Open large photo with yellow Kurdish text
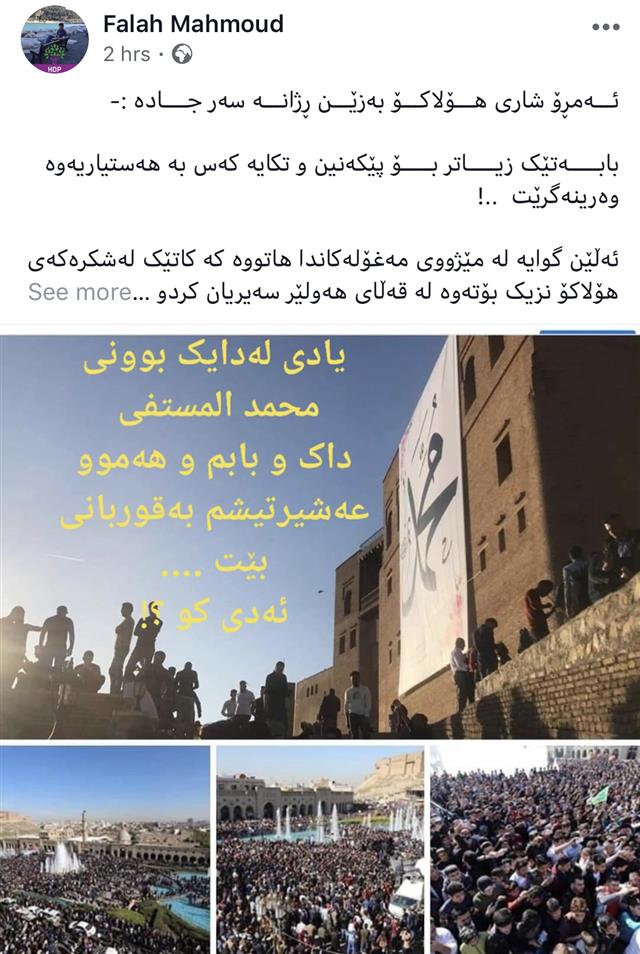 point(319,536)
